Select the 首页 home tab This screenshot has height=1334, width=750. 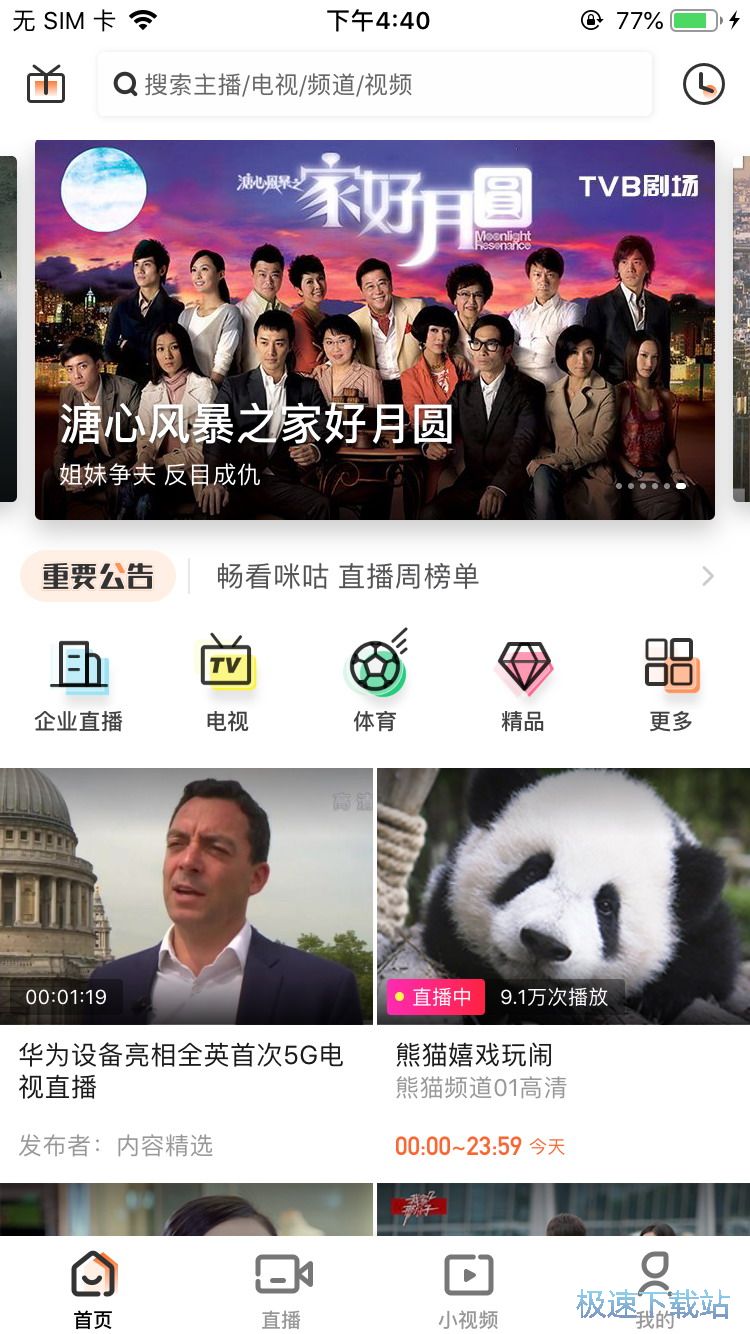[93, 1290]
